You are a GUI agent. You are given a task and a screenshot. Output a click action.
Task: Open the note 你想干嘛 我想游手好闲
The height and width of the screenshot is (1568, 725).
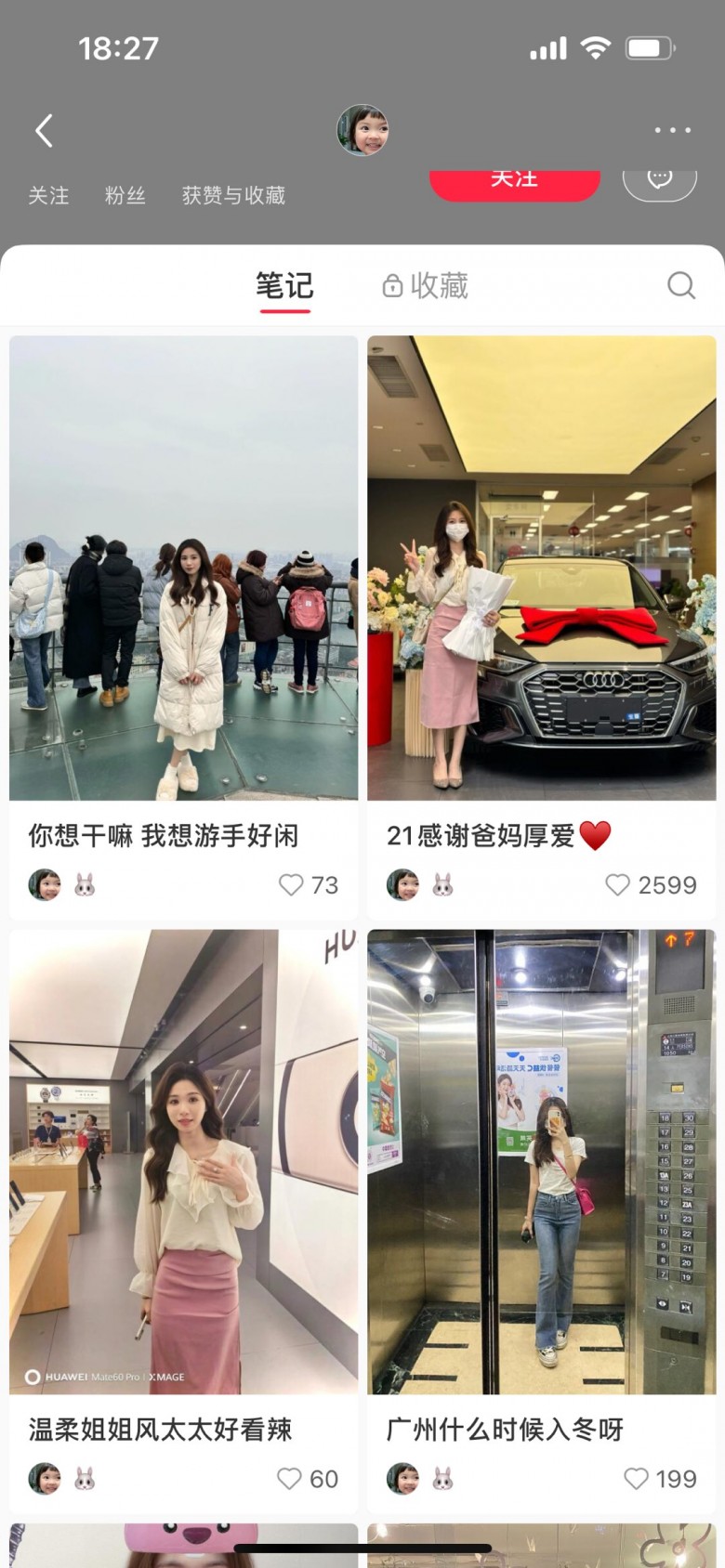[x=183, y=568]
